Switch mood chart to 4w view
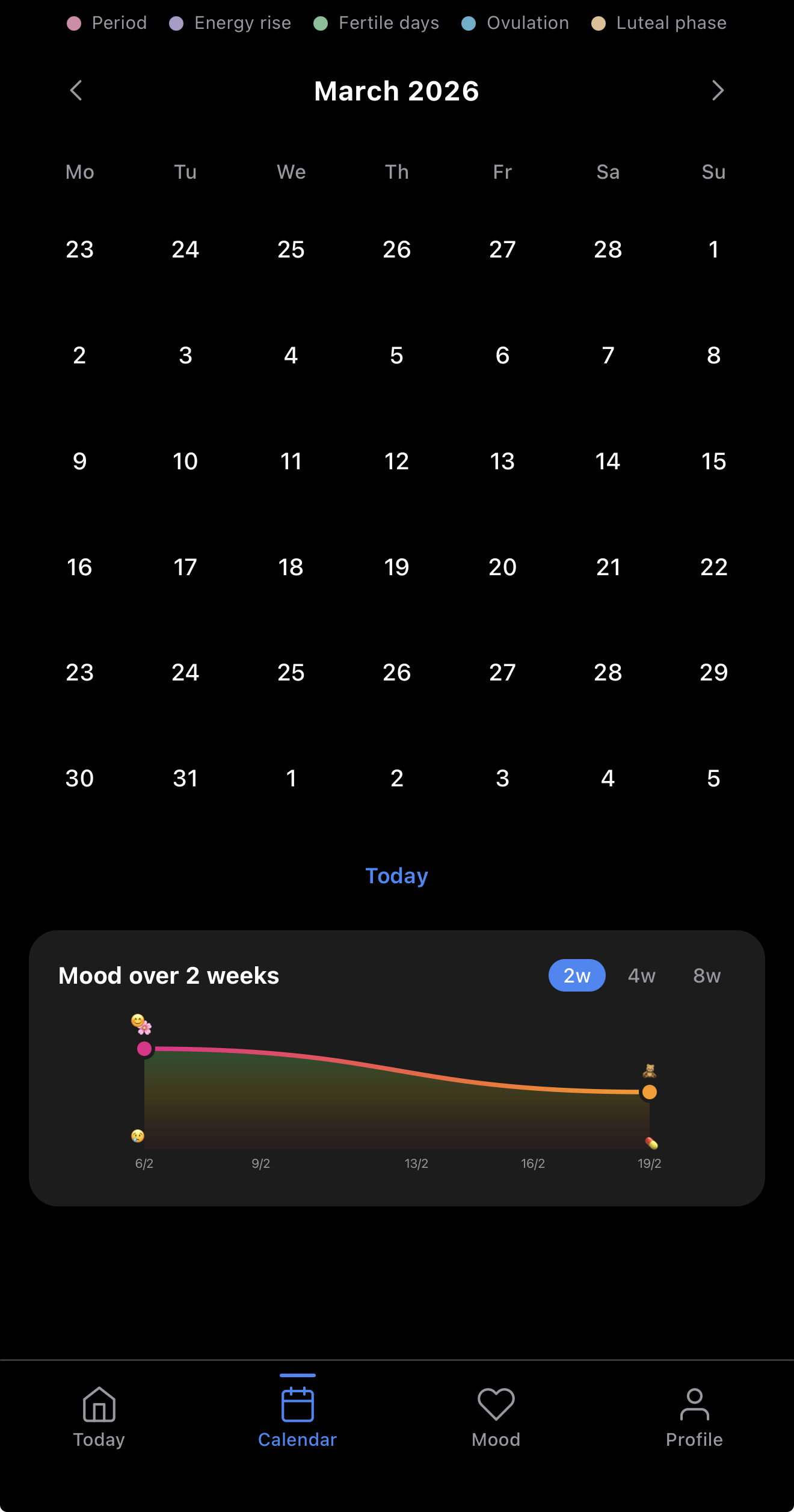Screen dimensions: 794x1512 point(641,975)
